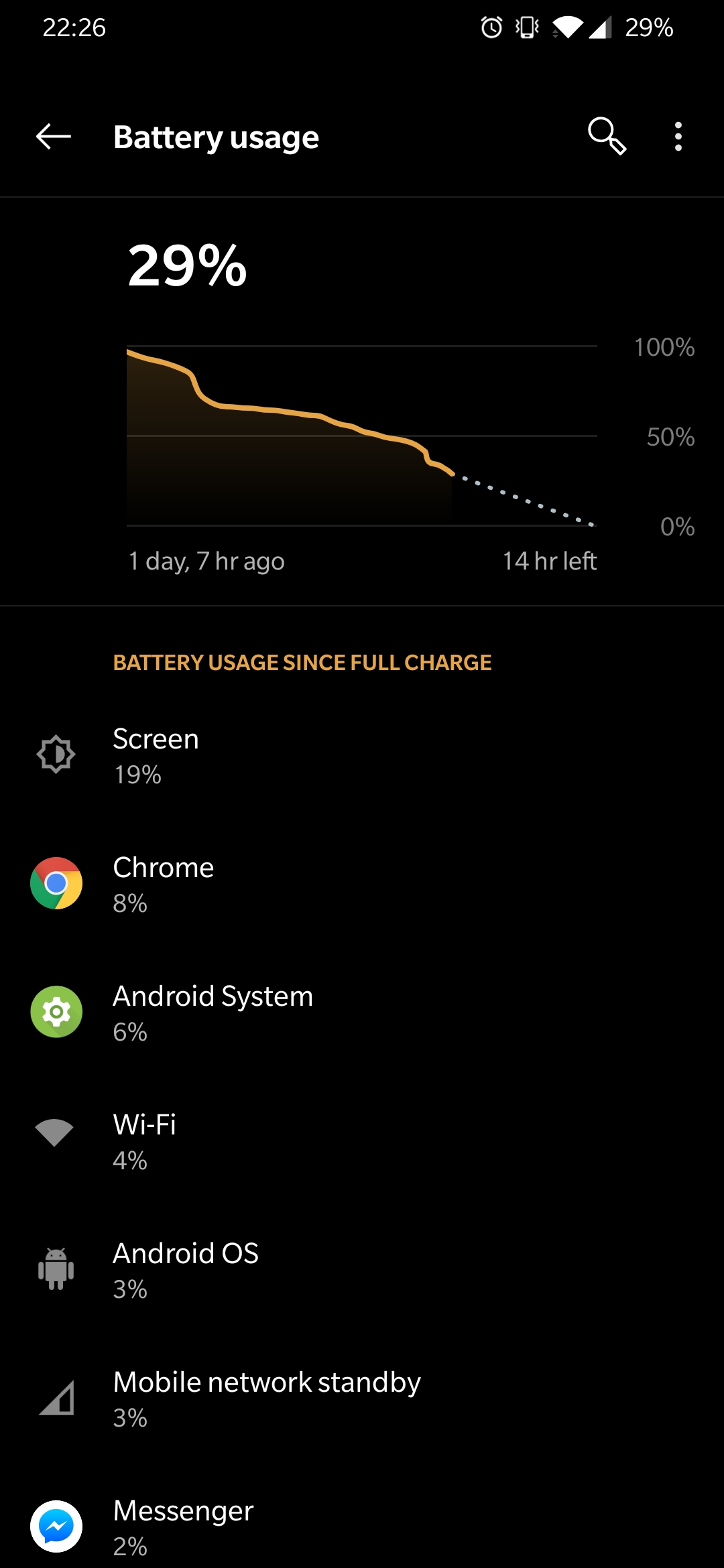This screenshot has height=1568, width=724.
Task: Open the search icon in the app bar
Action: point(607,137)
